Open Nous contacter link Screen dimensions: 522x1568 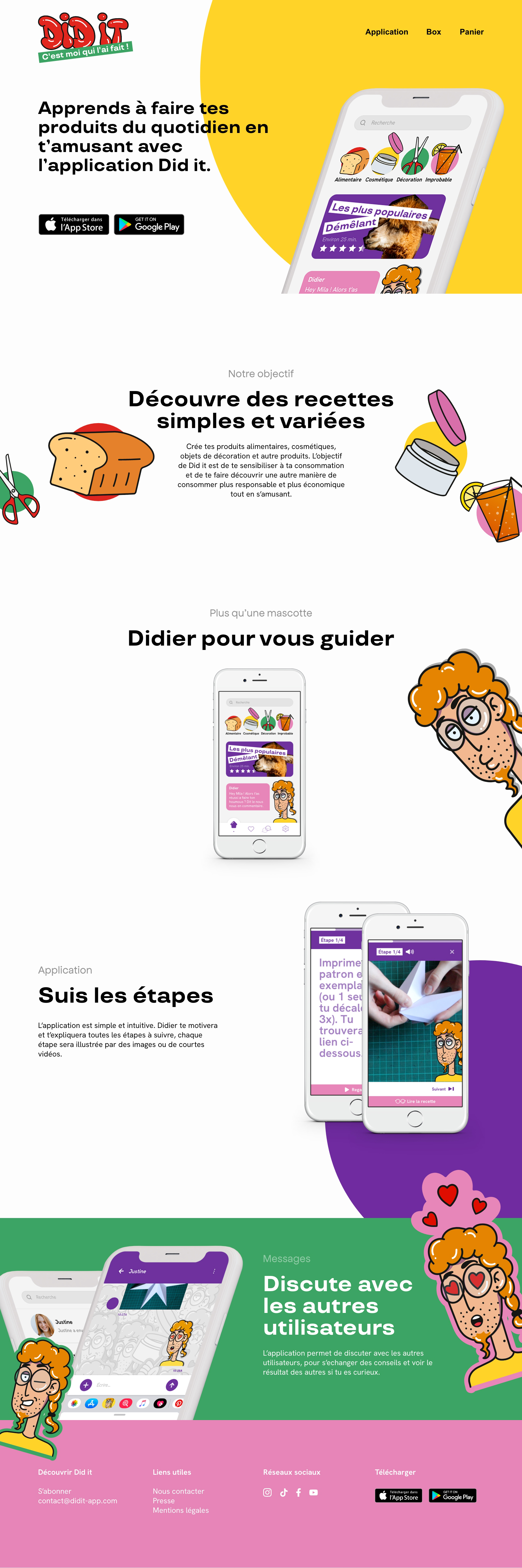click(x=178, y=1491)
